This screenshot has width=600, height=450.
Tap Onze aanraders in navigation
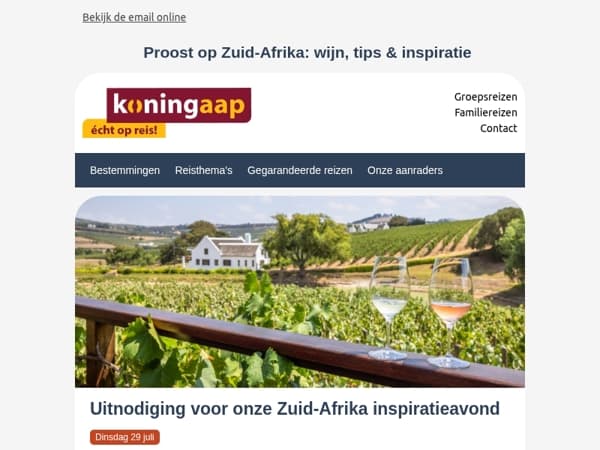click(x=405, y=170)
